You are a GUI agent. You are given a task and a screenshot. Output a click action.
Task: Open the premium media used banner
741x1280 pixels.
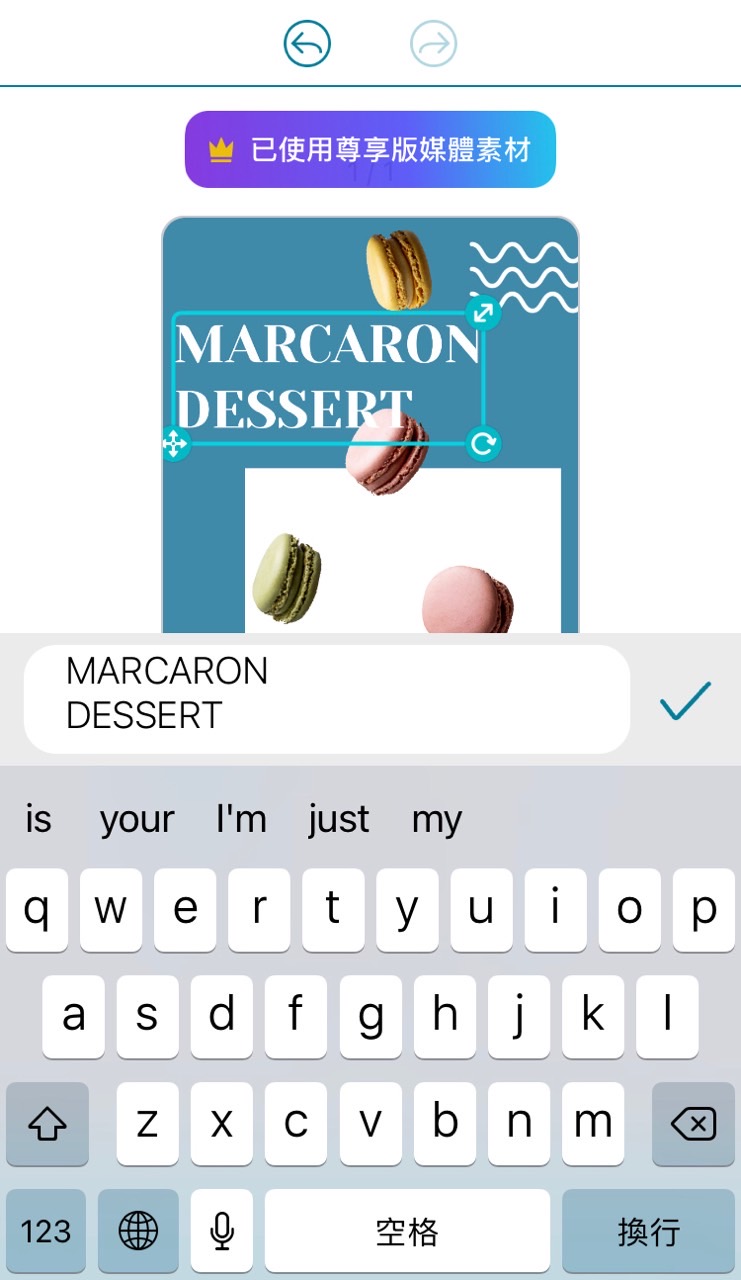click(x=370, y=150)
